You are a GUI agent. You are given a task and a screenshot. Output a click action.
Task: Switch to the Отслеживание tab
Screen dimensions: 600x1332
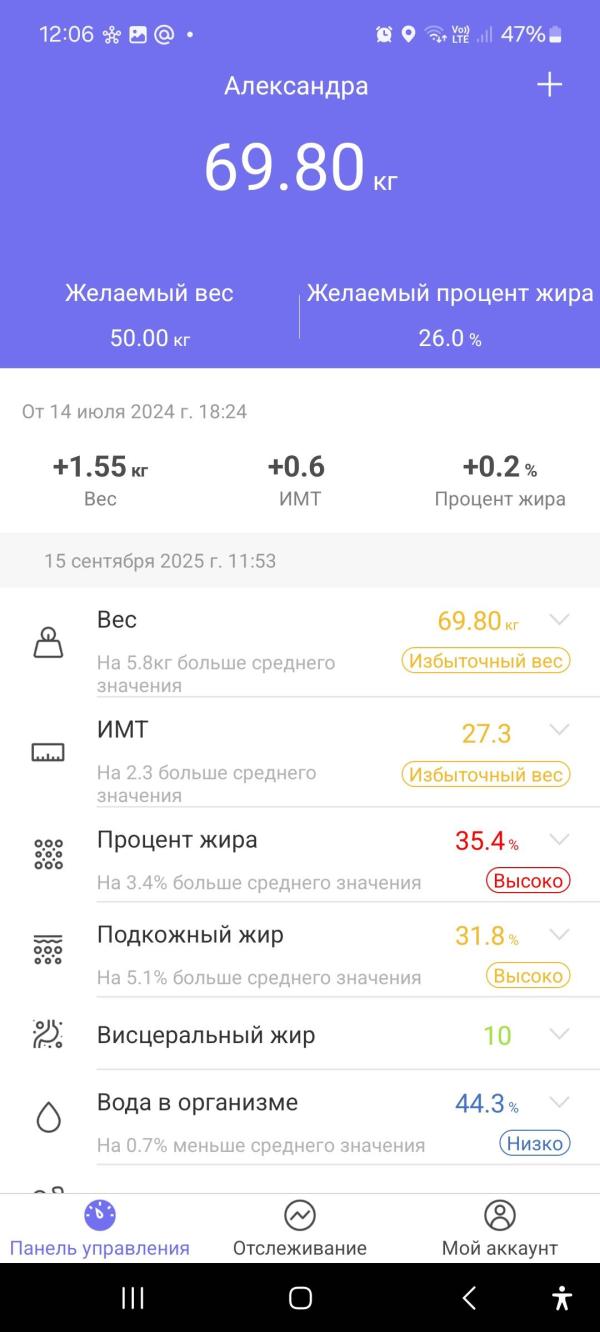300,1228
